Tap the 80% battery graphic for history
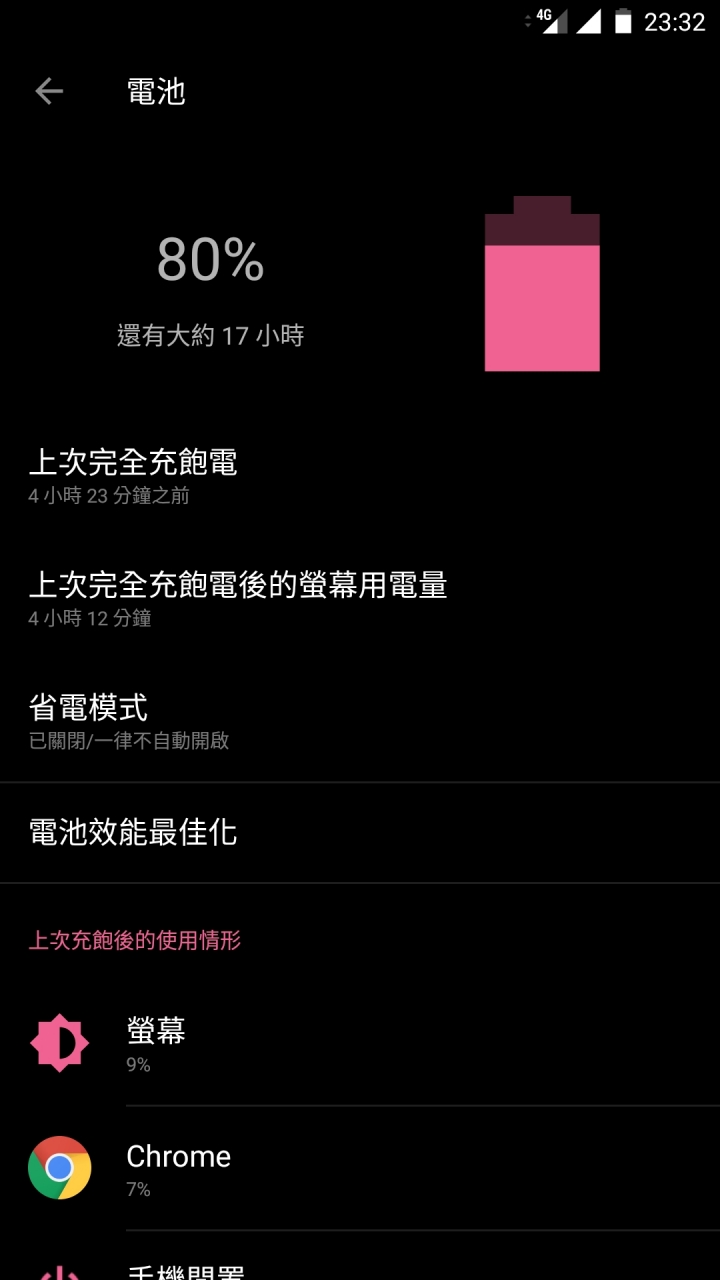This screenshot has height=1280, width=720. point(542,285)
